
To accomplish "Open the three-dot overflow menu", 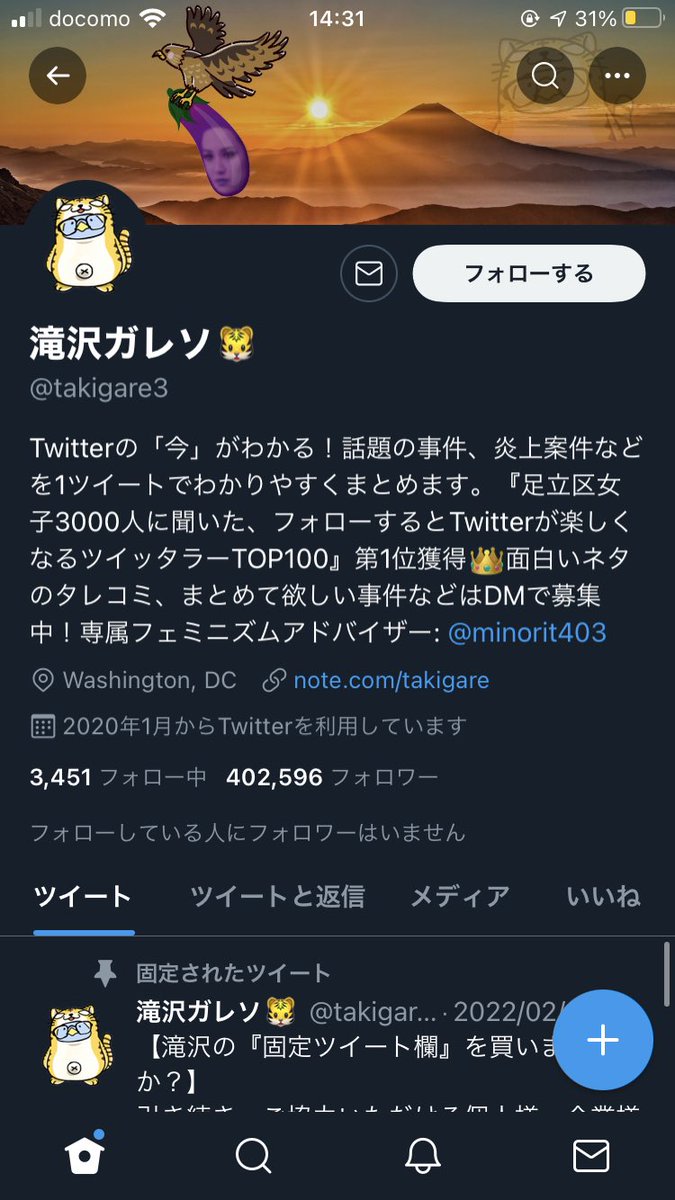I will pos(618,75).
